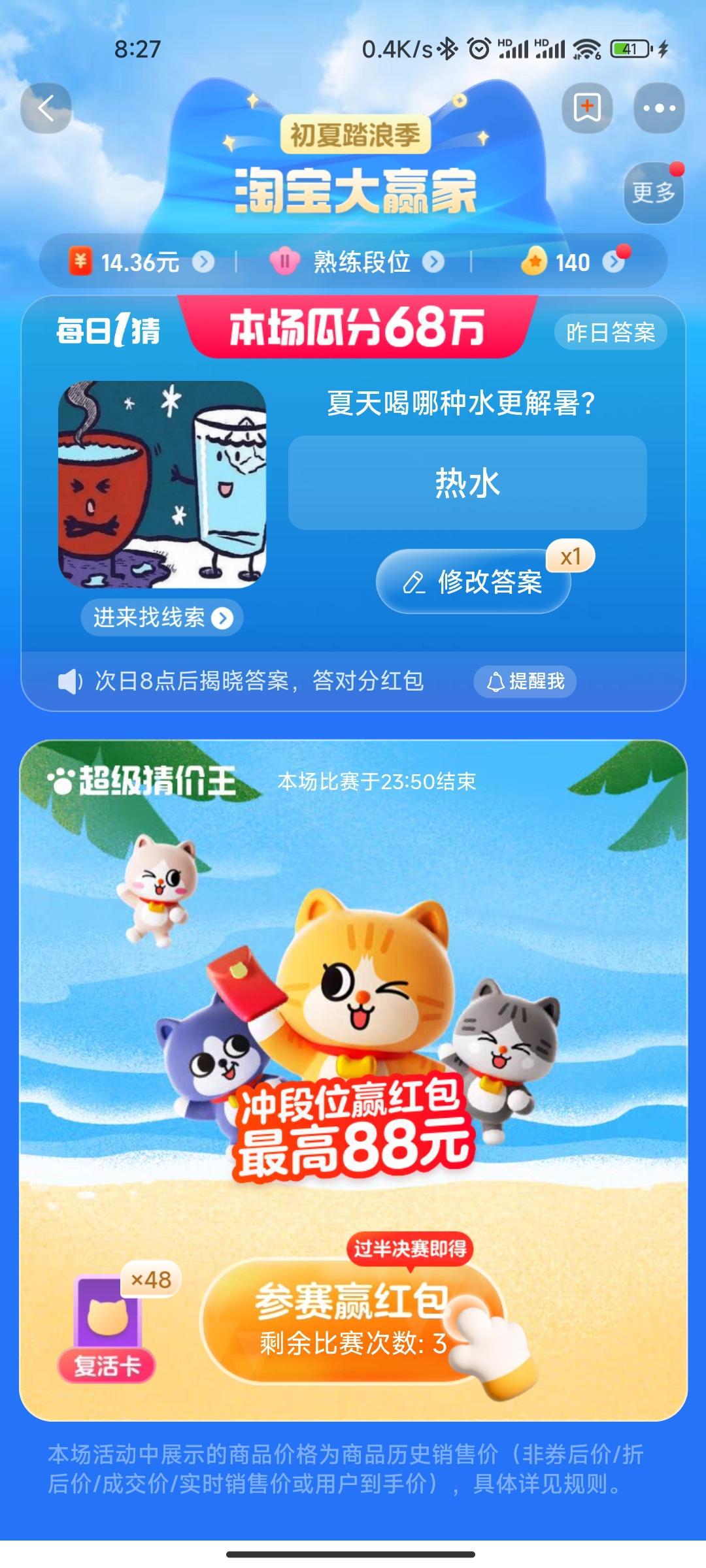Open the three-dot overflow menu
The image size is (706, 1568).
click(x=659, y=108)
